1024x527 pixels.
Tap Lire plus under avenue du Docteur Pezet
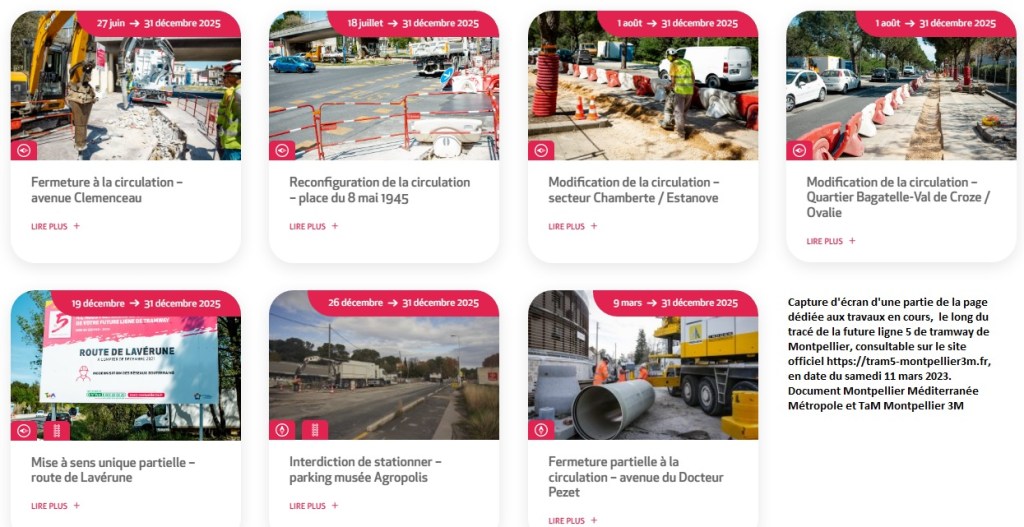tap(573, 520)
